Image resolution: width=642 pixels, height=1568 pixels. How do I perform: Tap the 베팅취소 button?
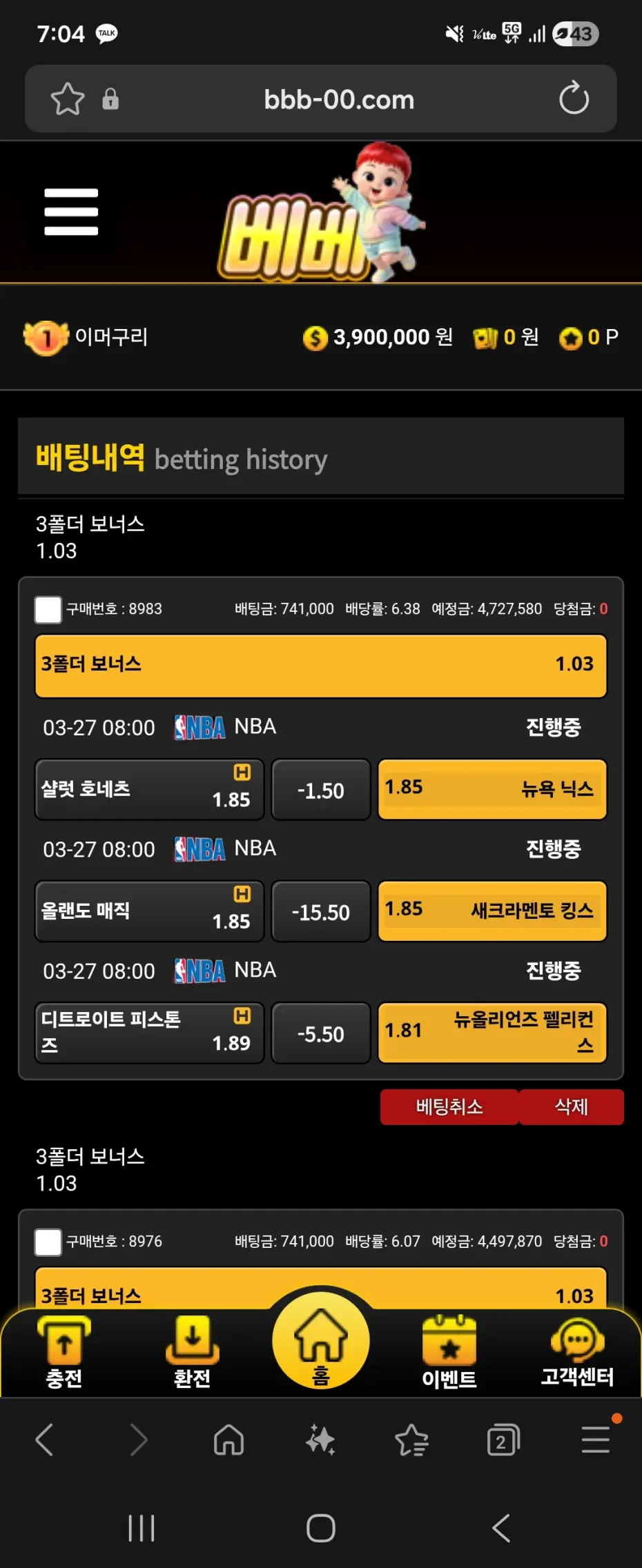[x=449, y=1106]
